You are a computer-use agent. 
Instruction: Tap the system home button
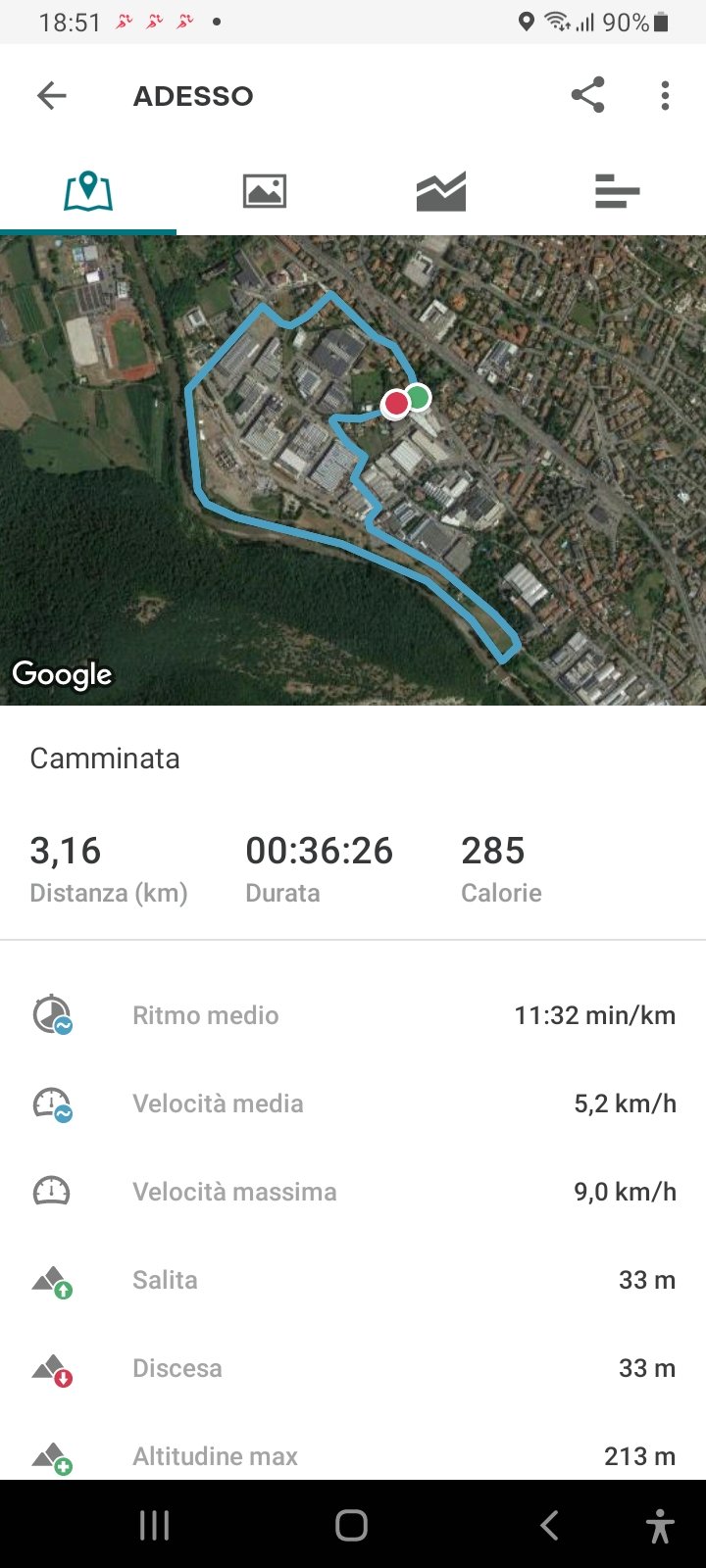[x=352, y=1525]
